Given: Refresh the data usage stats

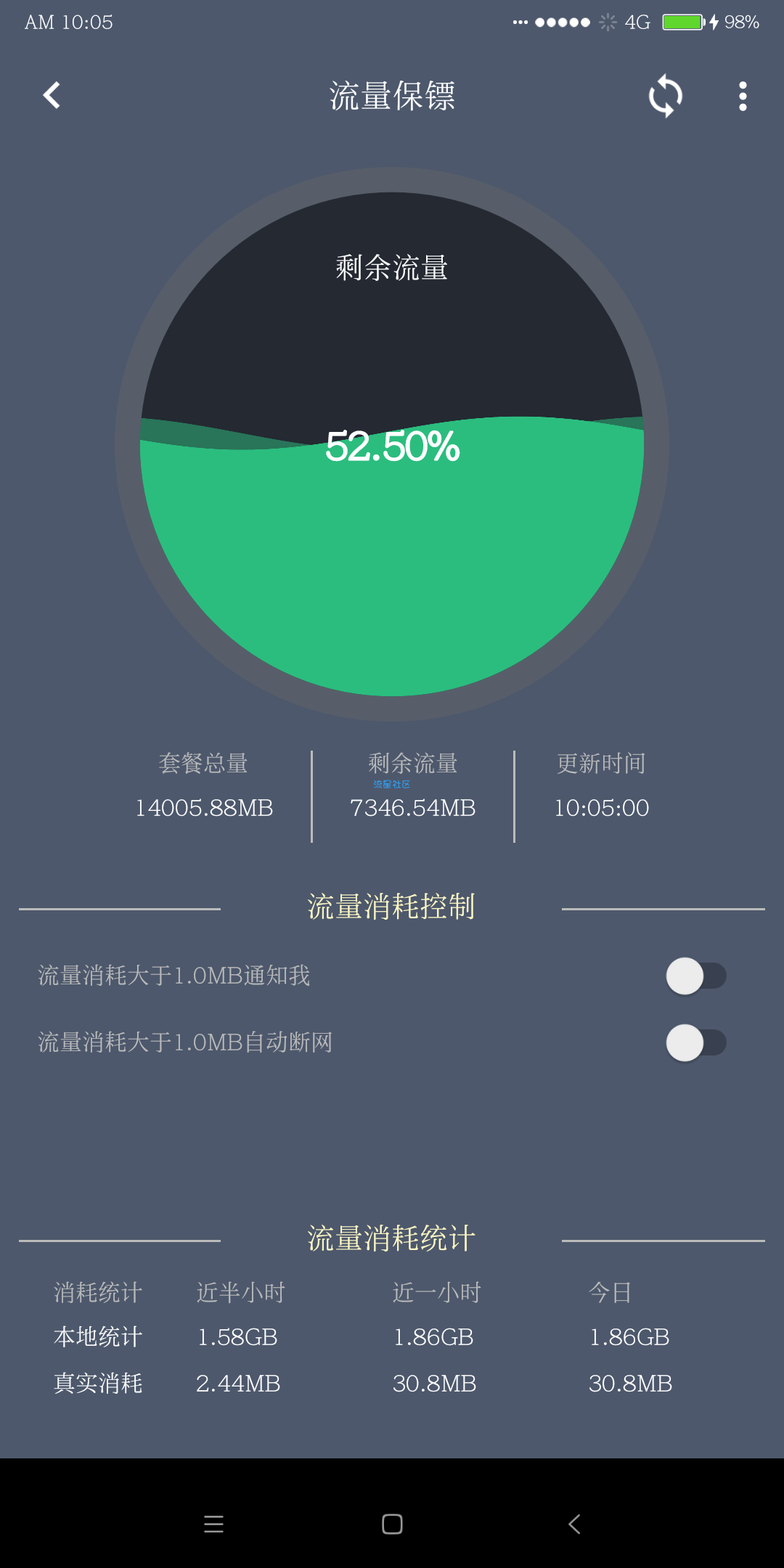Looking at the screenshot, I should pos(665,96).
